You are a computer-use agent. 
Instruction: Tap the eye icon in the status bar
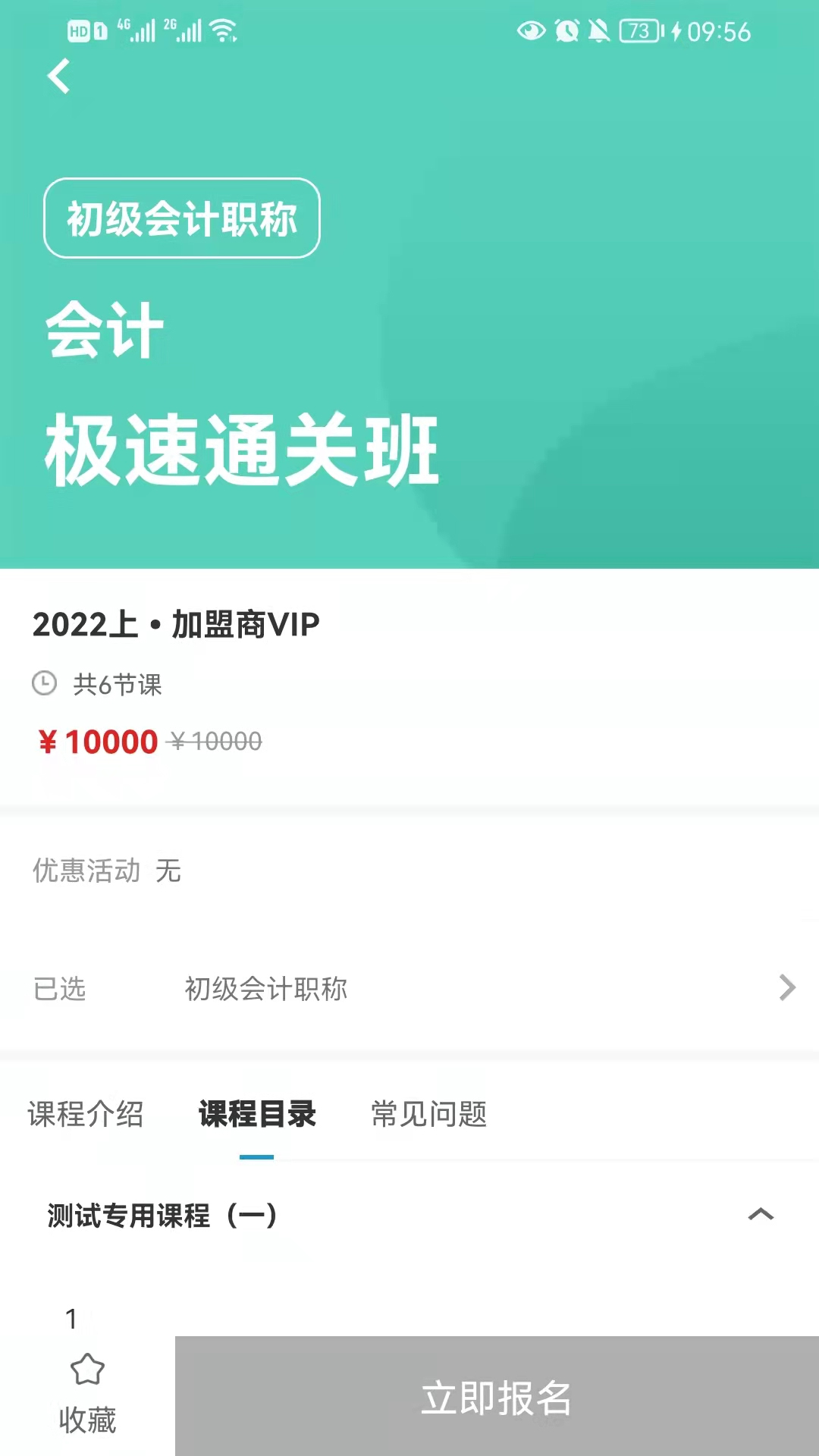pos(531,31)
